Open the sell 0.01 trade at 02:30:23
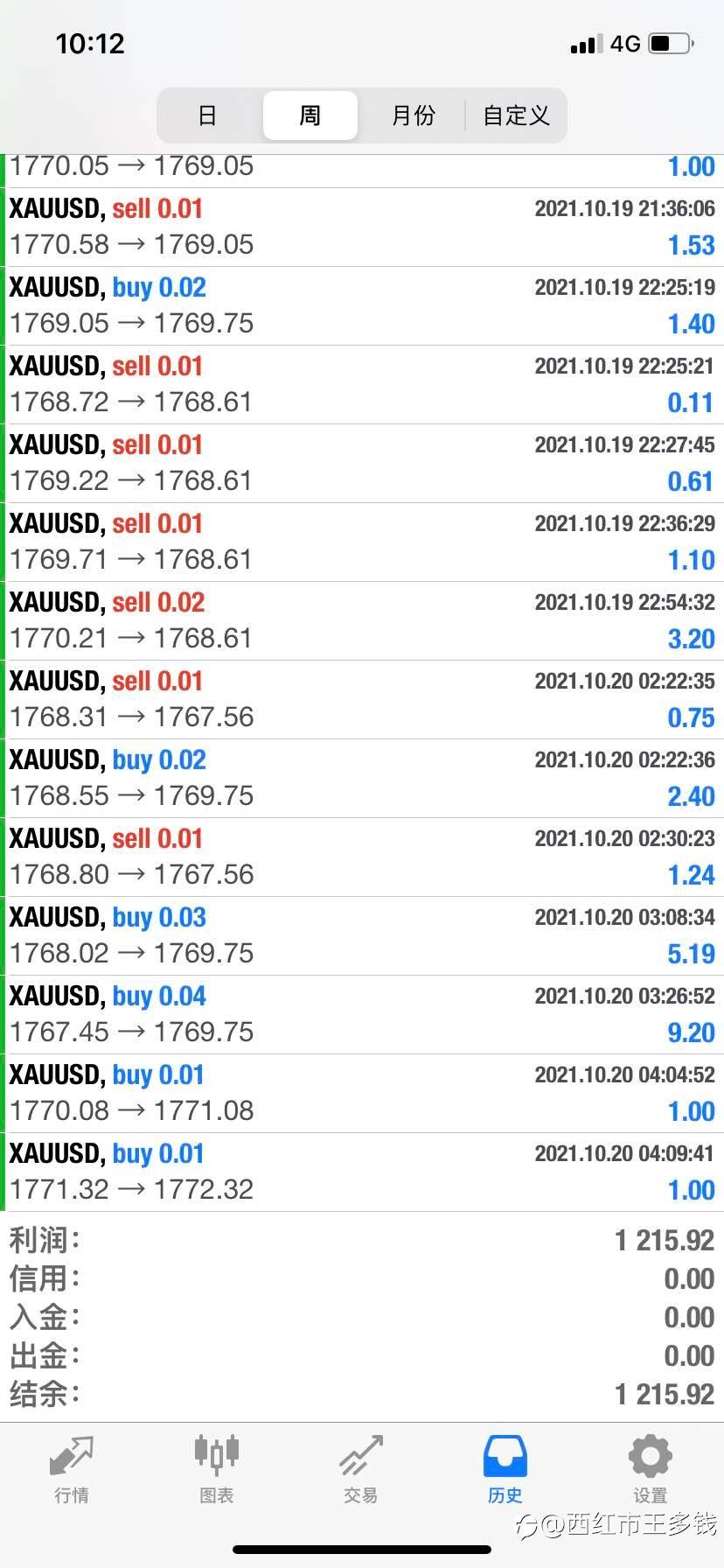This screenshot has width=724, height=1568. pyautogui.click(x=362, y=857)
